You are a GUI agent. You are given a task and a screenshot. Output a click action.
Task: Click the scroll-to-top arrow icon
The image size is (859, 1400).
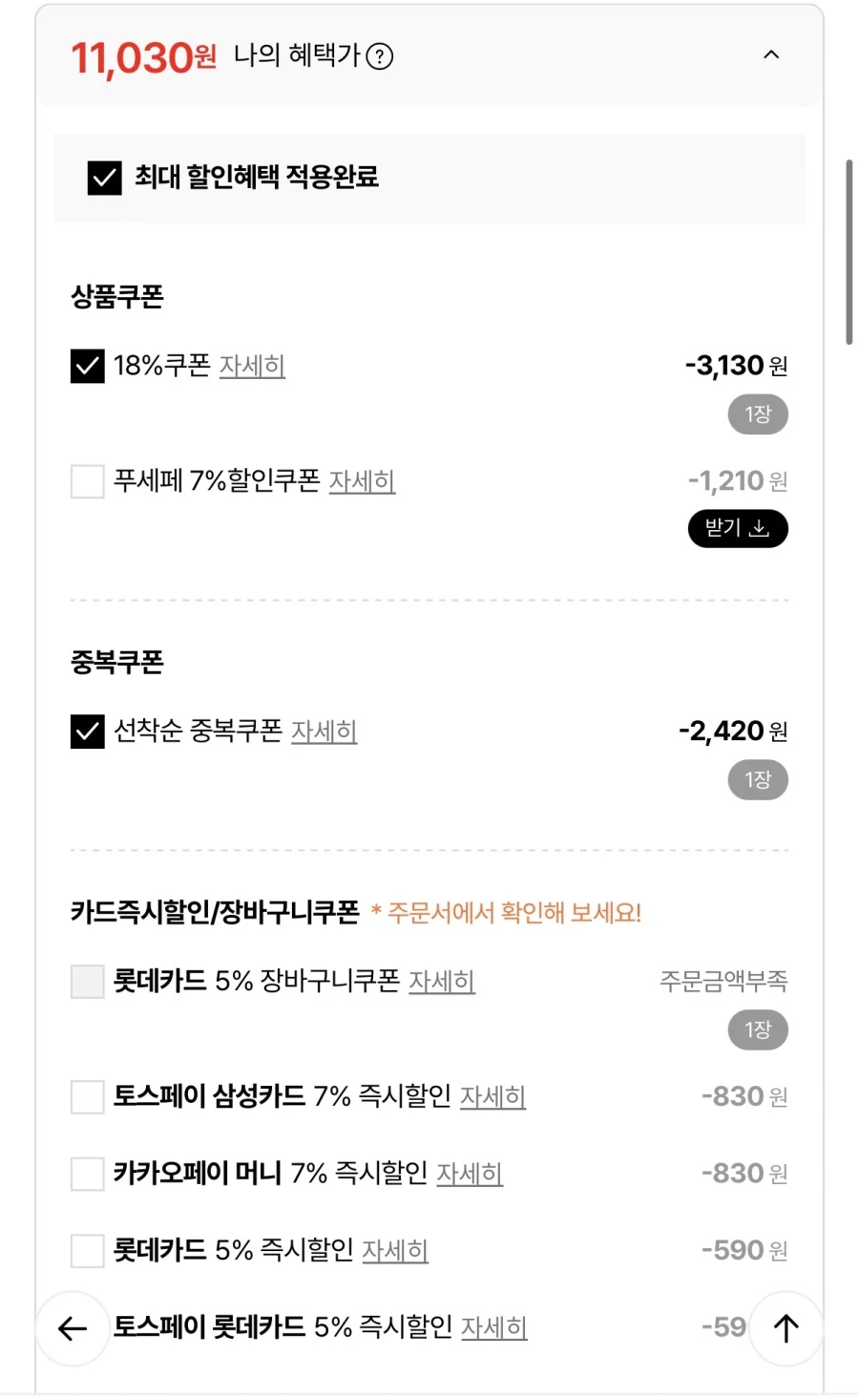tap(786, 1327)
